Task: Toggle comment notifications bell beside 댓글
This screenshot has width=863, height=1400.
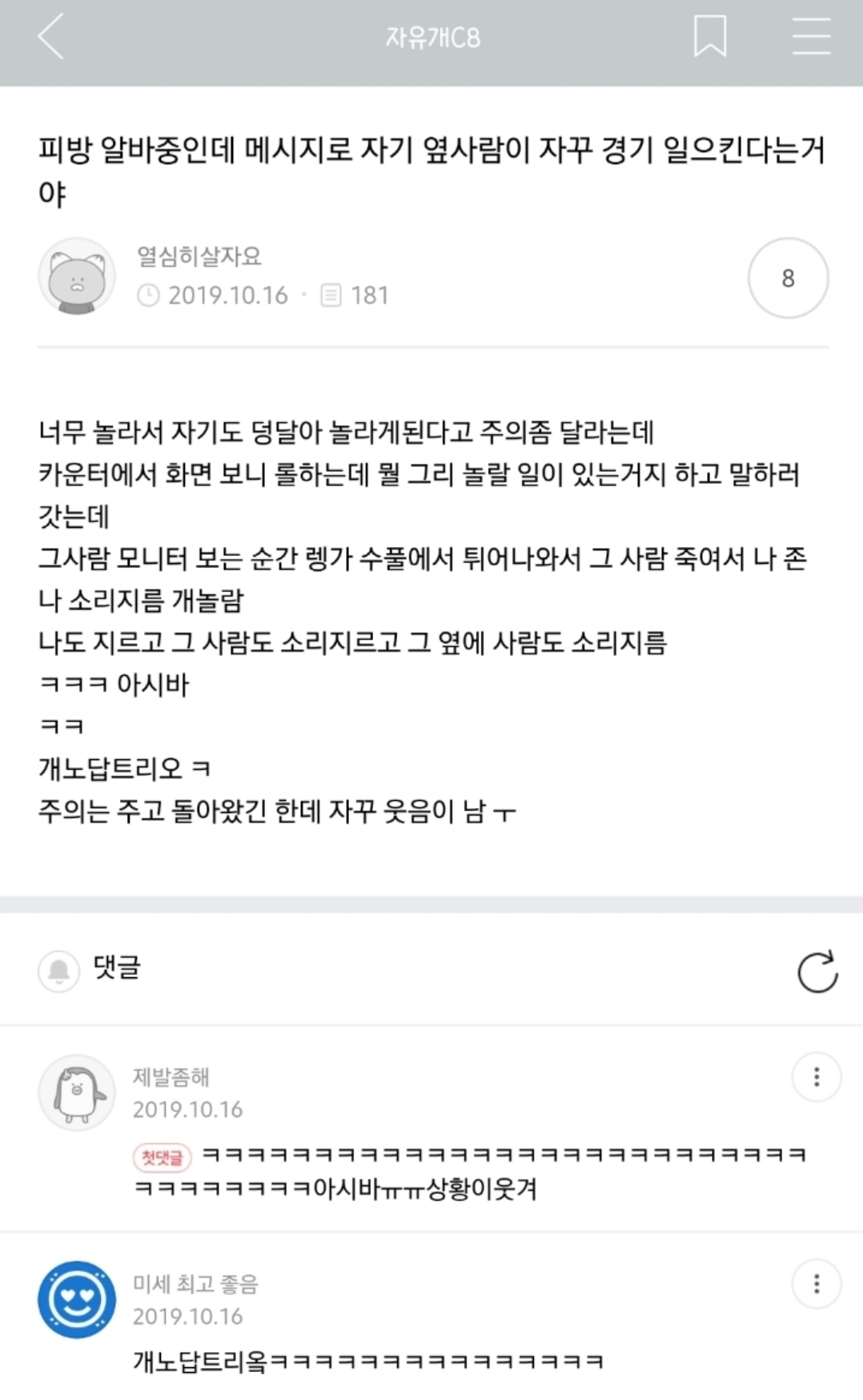Action: (x=59, y=971)
